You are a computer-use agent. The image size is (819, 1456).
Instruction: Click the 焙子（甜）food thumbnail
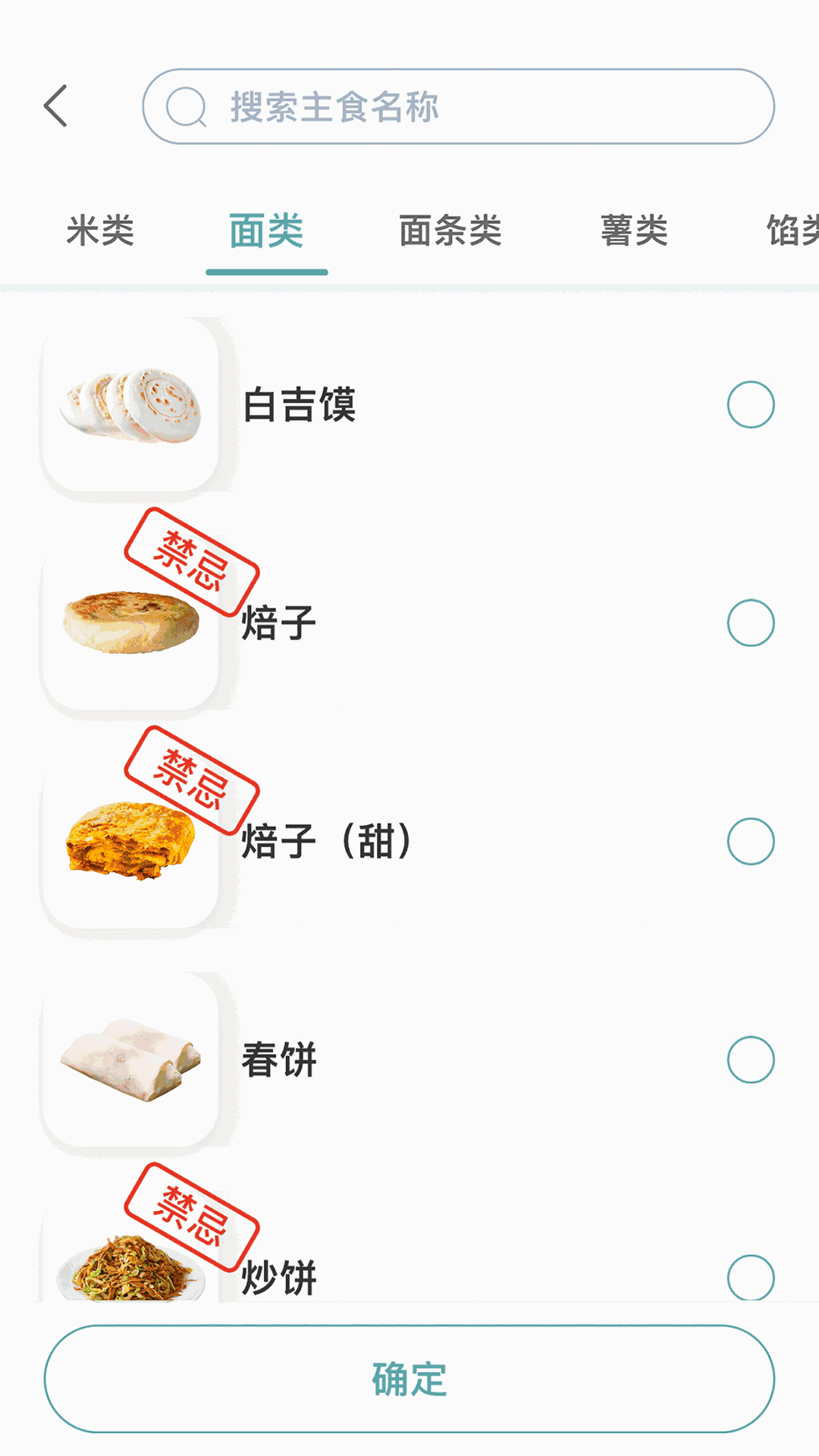tap(129, 842)
